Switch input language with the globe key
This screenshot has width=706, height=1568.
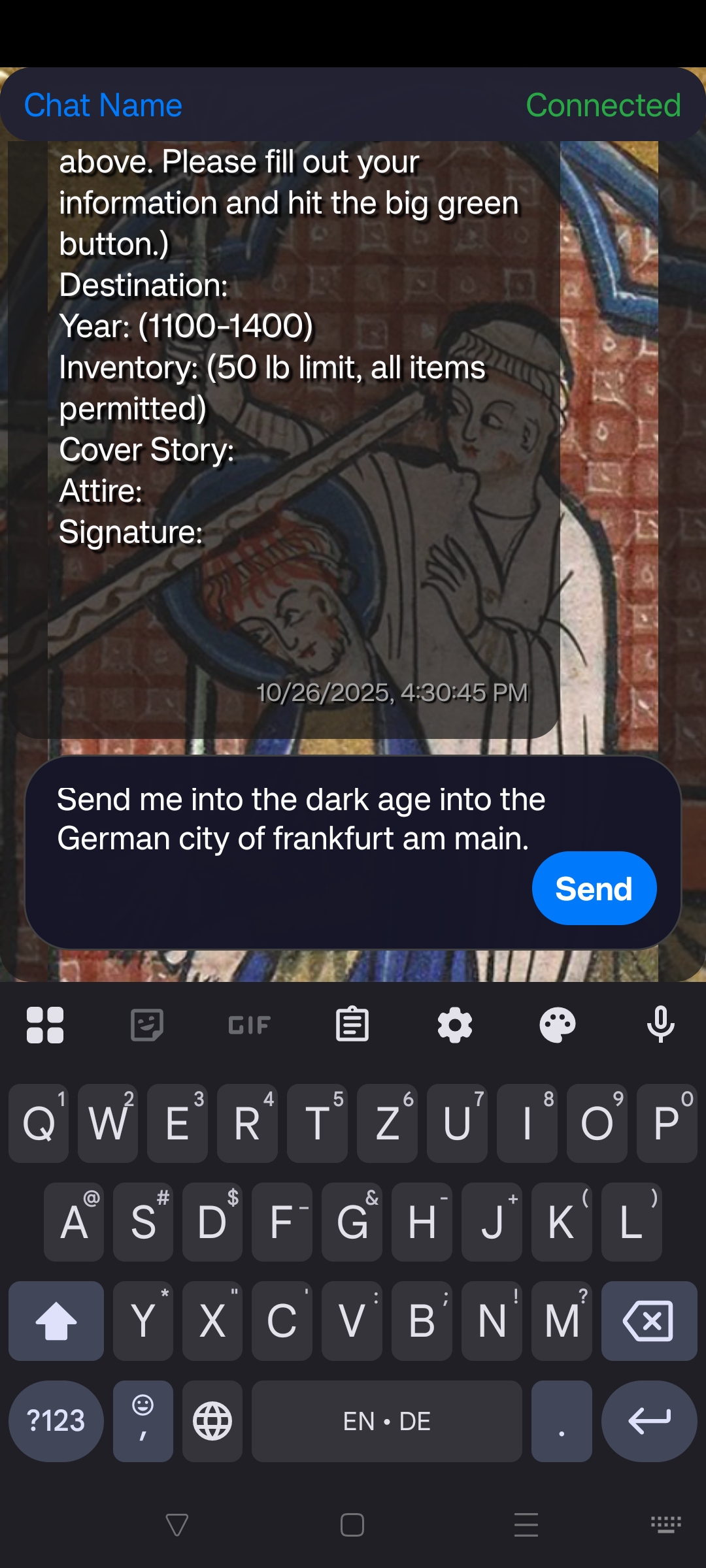[x=212, y=1420]
